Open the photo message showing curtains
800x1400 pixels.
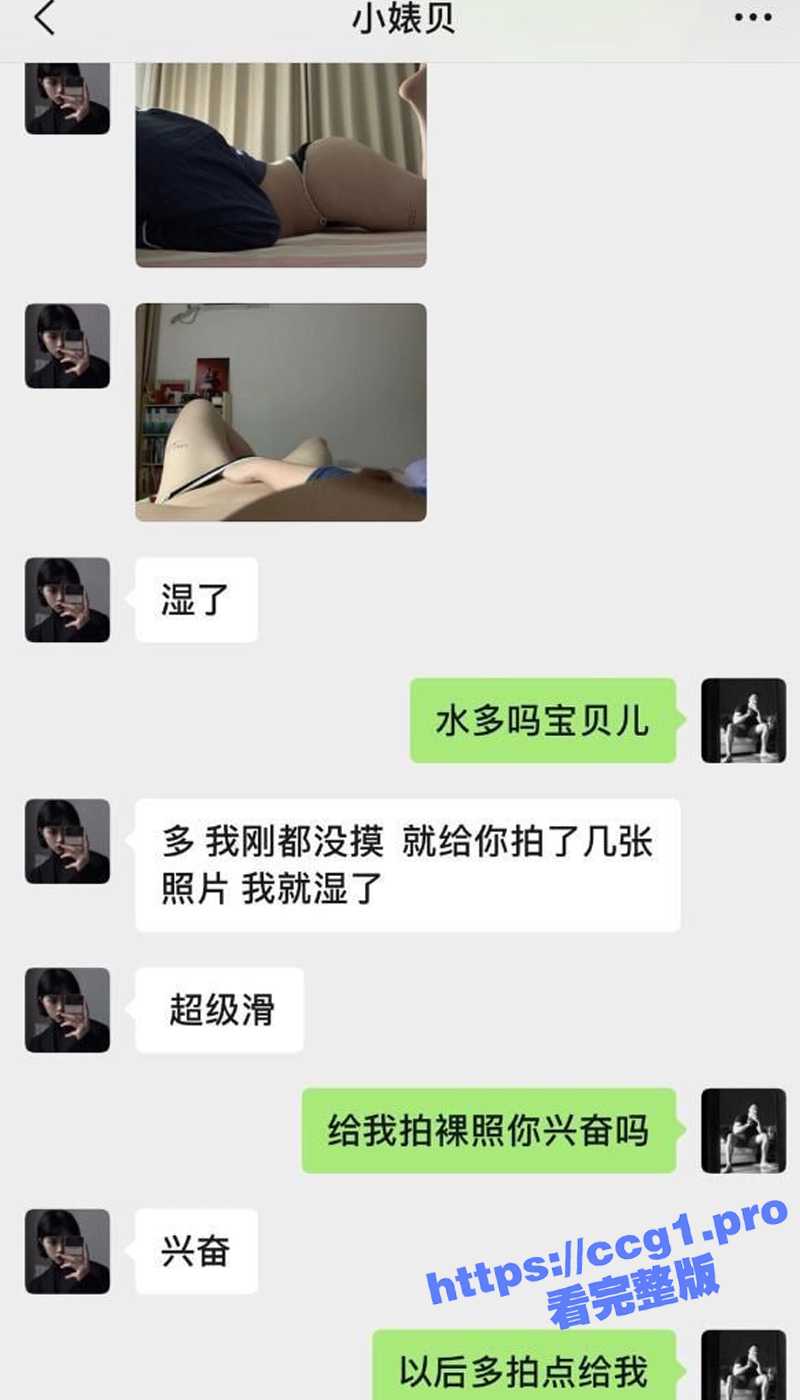pos(281,165)
